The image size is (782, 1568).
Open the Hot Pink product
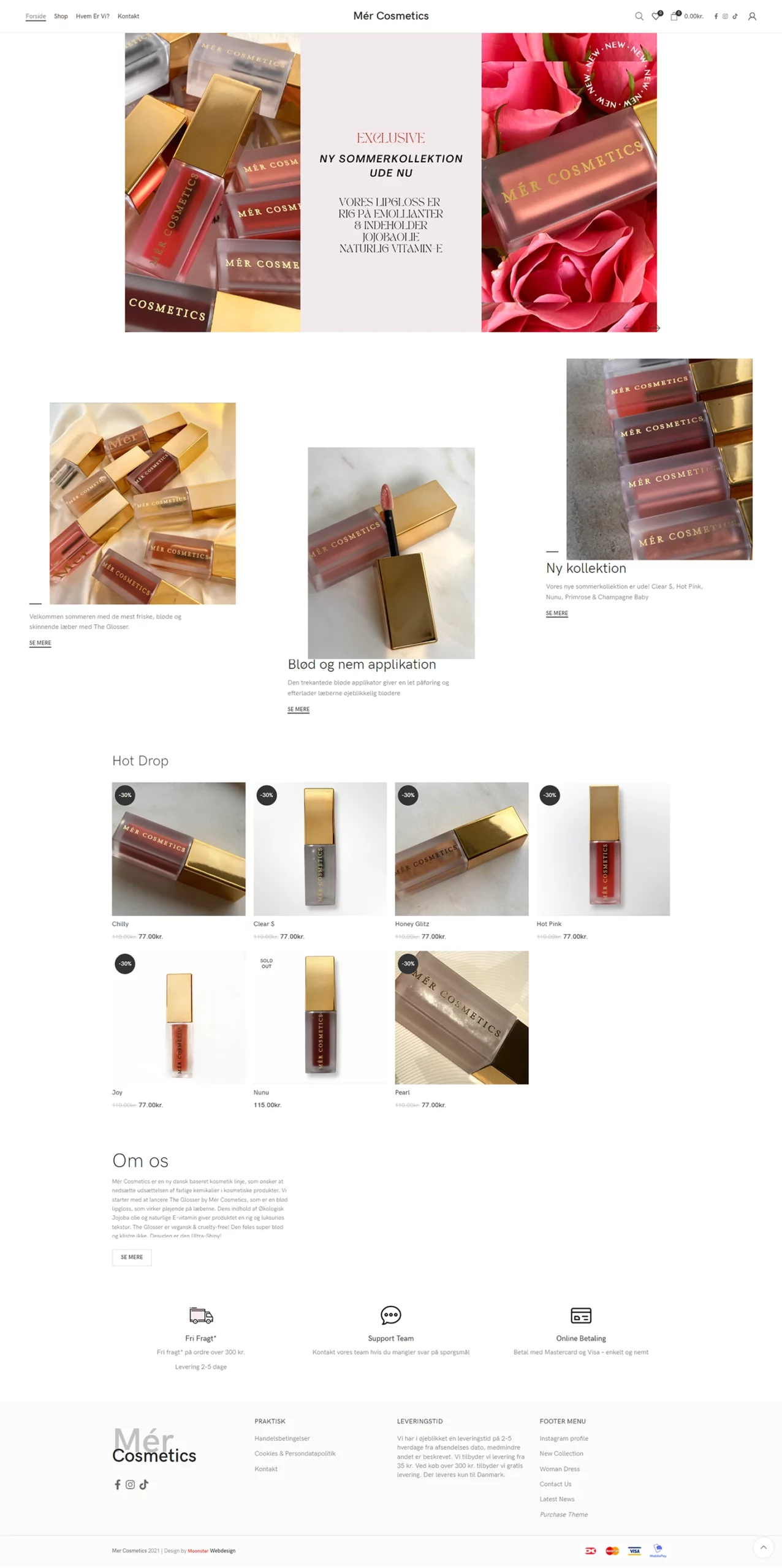pos(603,848)
